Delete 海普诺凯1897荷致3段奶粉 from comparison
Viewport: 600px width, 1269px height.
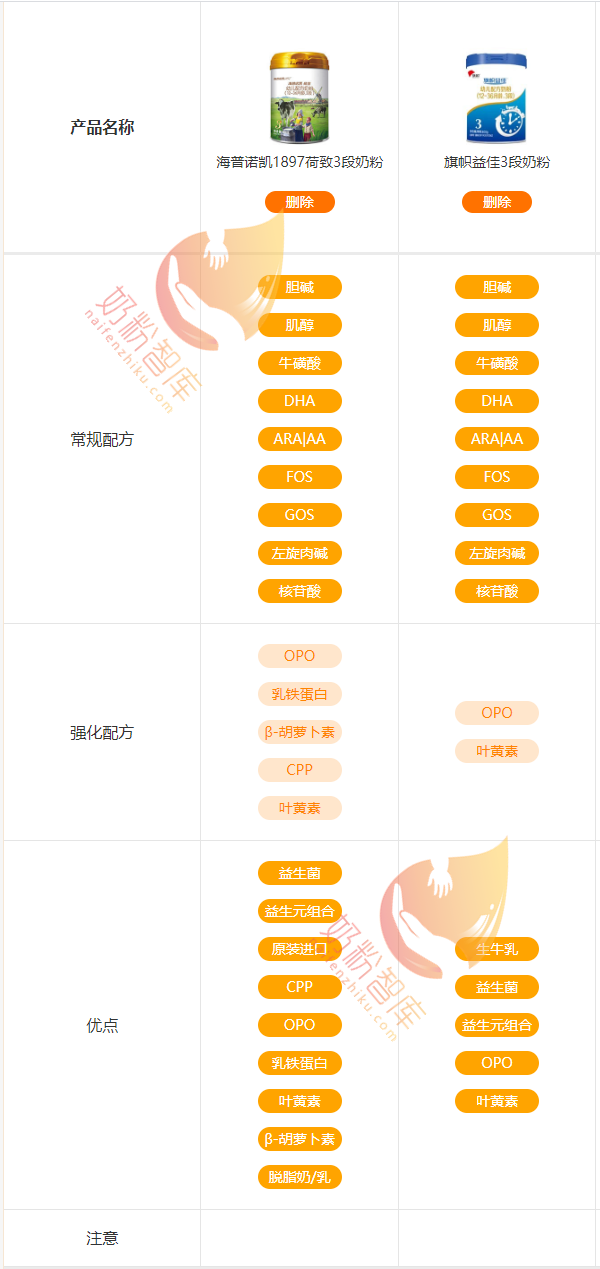click(x=299, y=202)
